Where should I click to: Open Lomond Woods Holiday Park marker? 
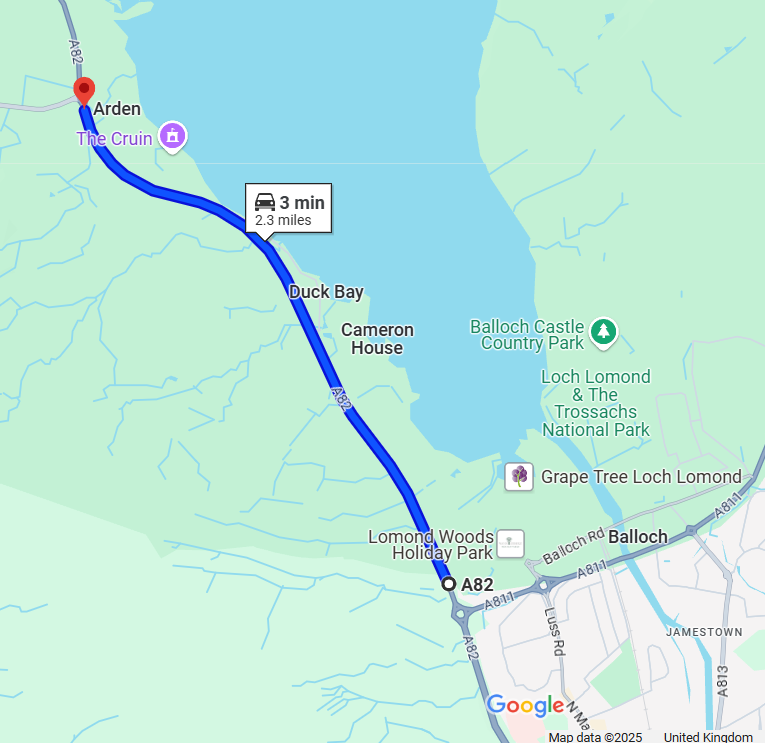click(510, 543)
